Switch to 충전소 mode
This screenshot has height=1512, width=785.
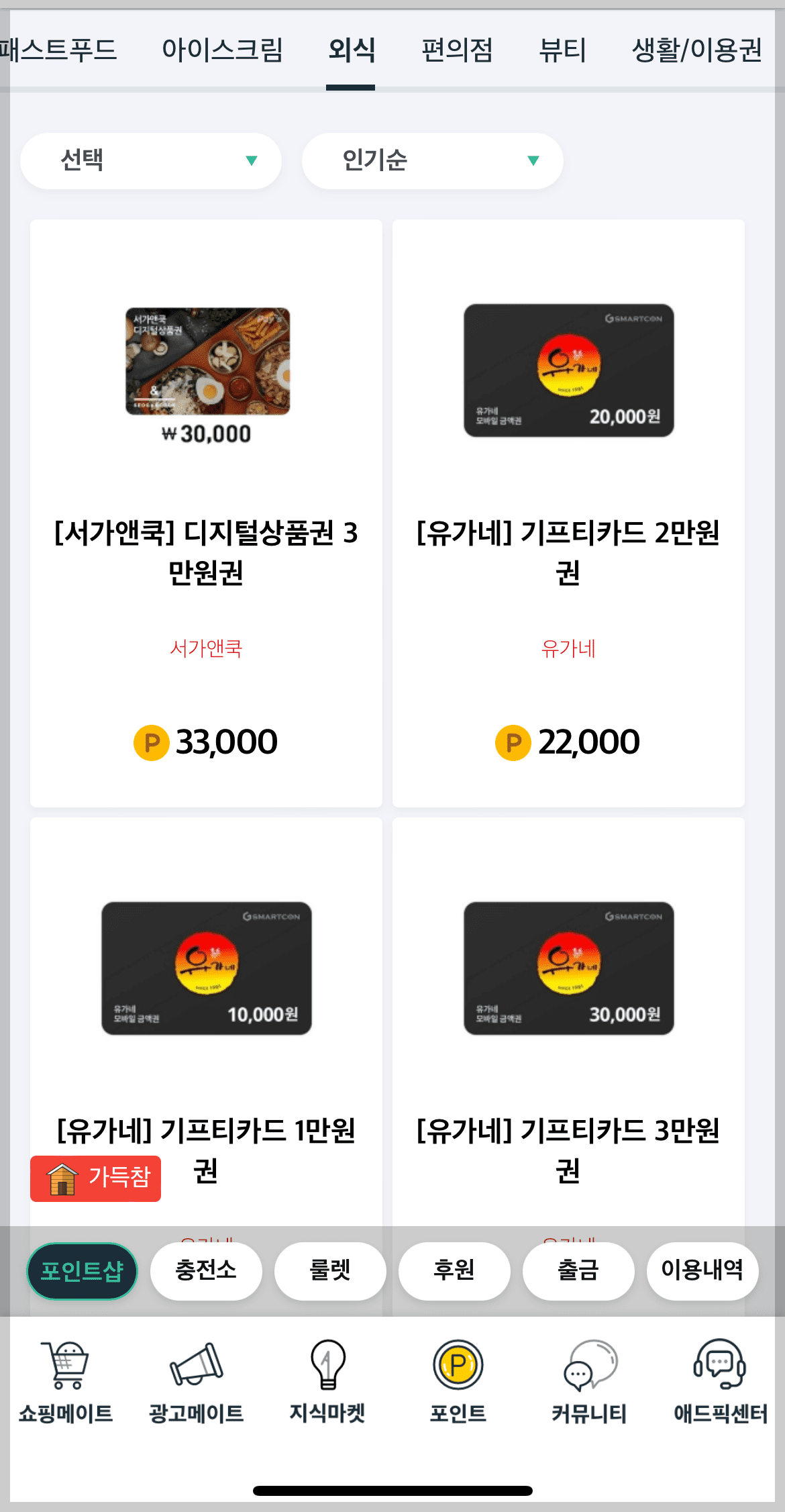coord(206,1270)
